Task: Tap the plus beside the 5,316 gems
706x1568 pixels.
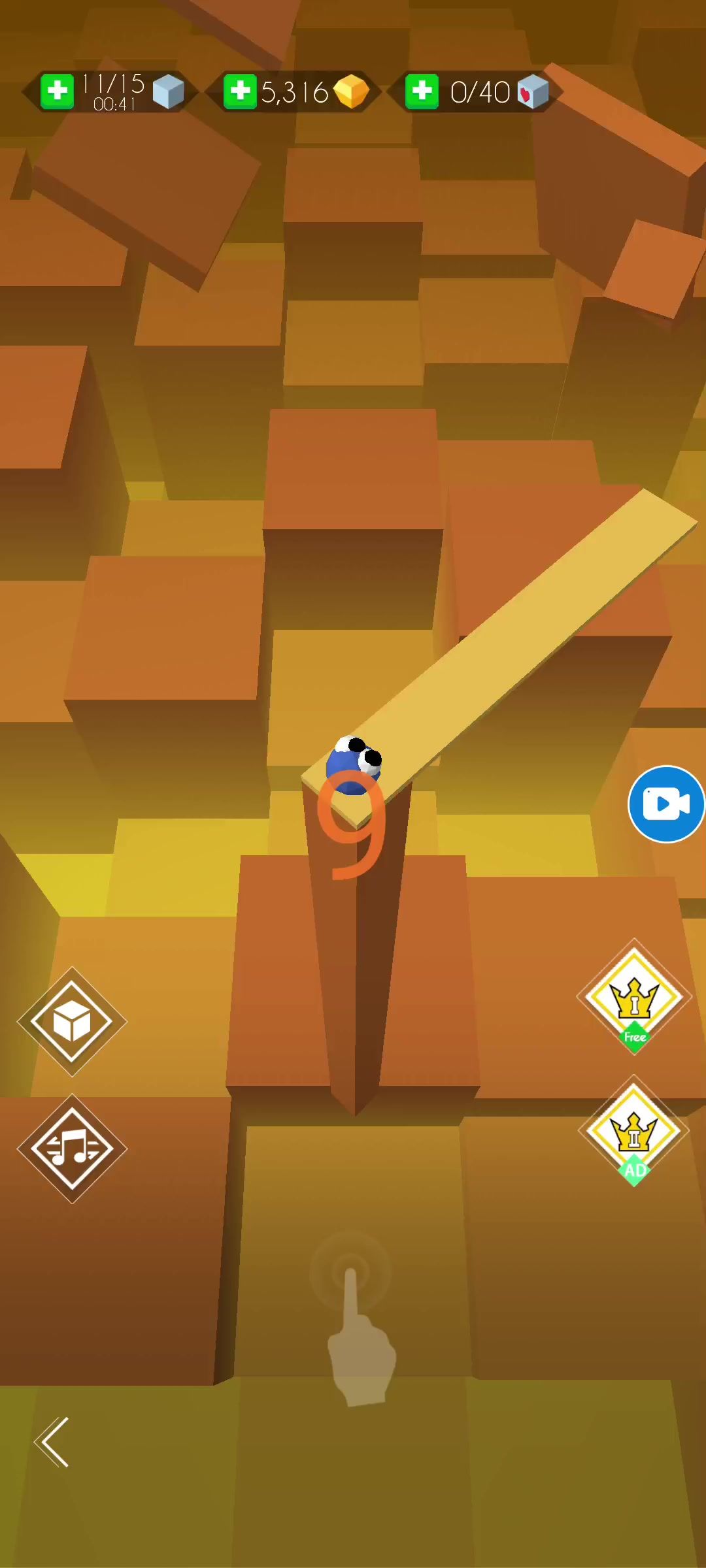Action: pyautogui.click(x=240, y=91)
